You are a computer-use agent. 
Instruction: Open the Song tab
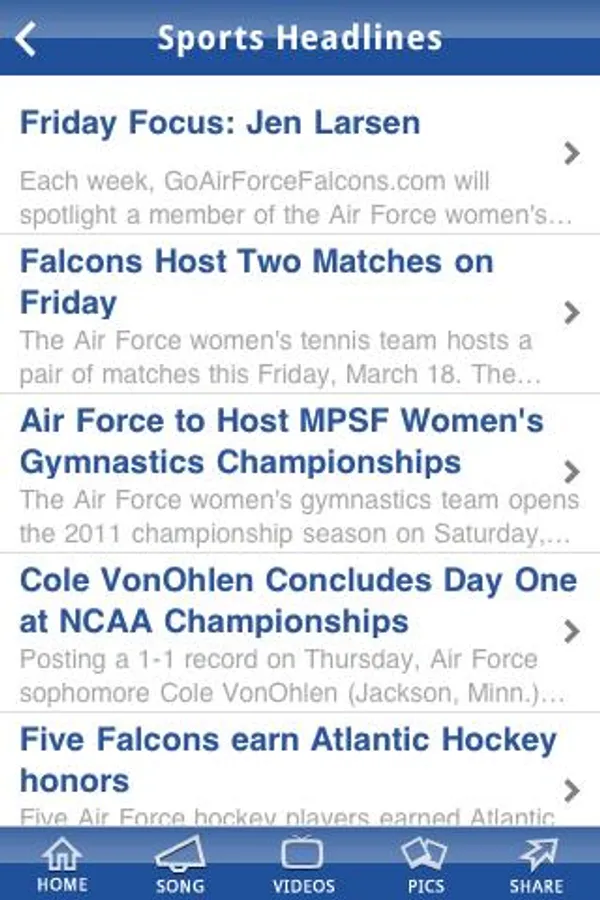tap(180, 865)
